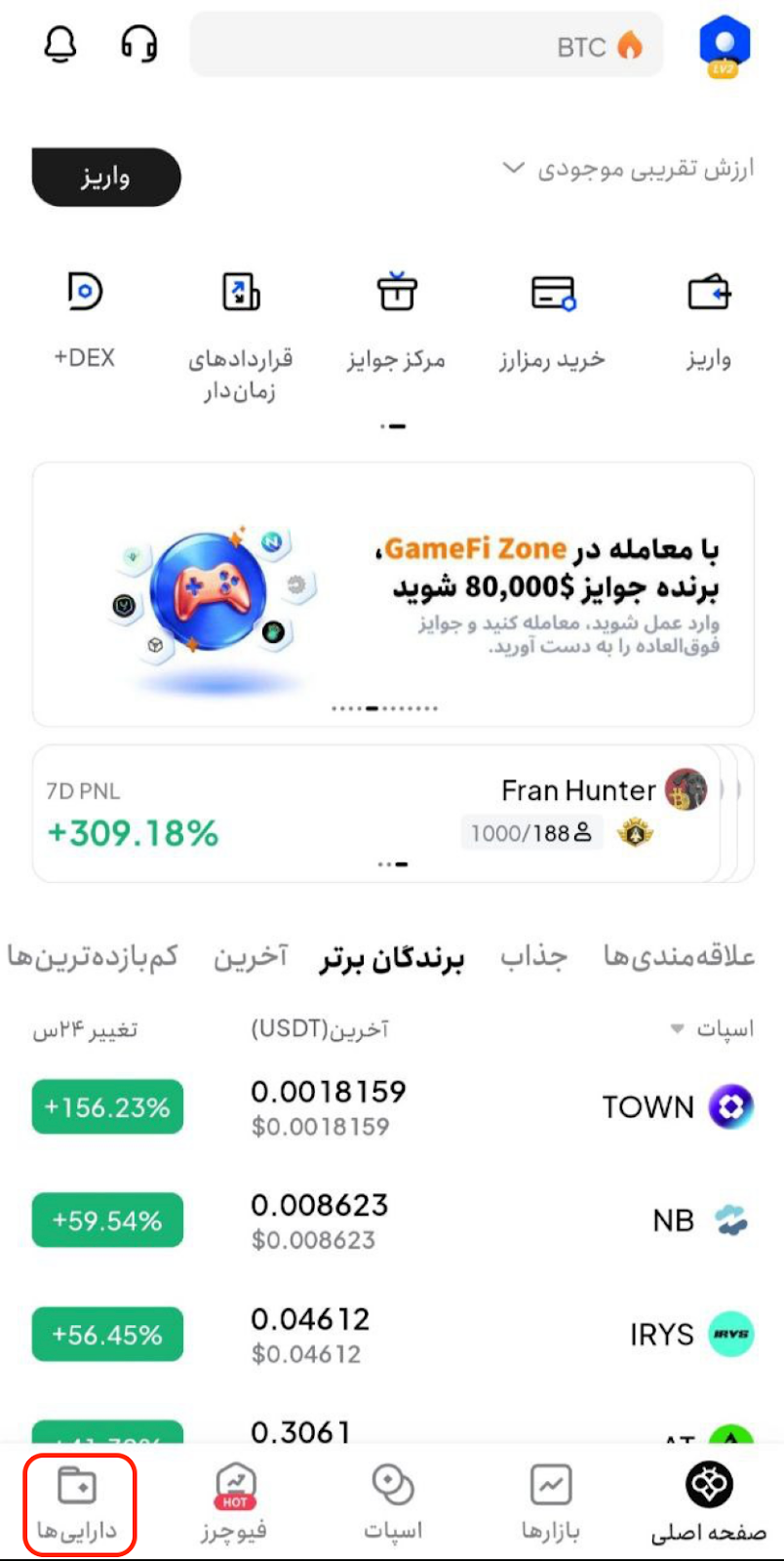This screenshot has height=1561, width=784.
Task: Open customer support headset icon
Action: tap(139, 44)
